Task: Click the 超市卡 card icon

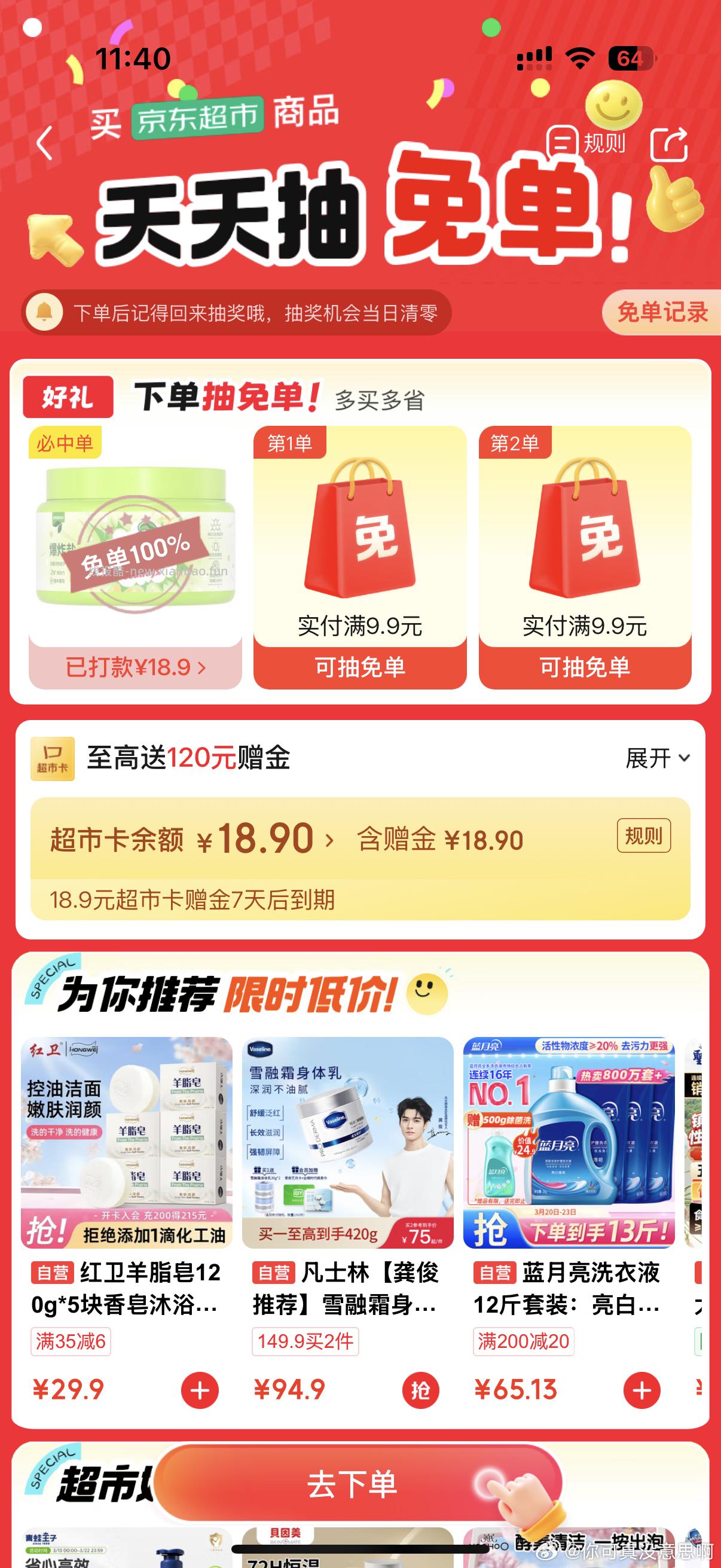Action: click(54, 758)
